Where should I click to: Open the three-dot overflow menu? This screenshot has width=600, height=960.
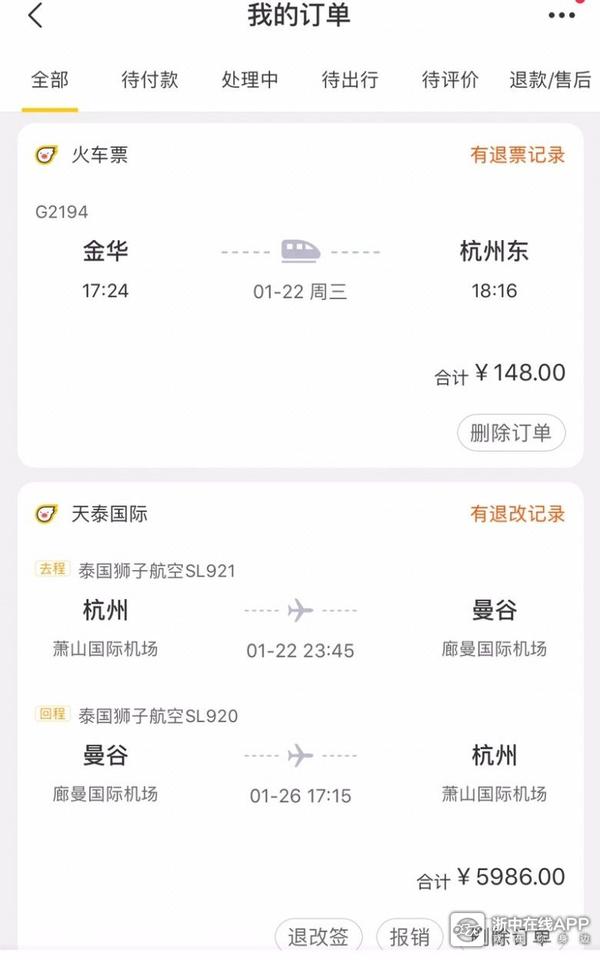(562, 16)
